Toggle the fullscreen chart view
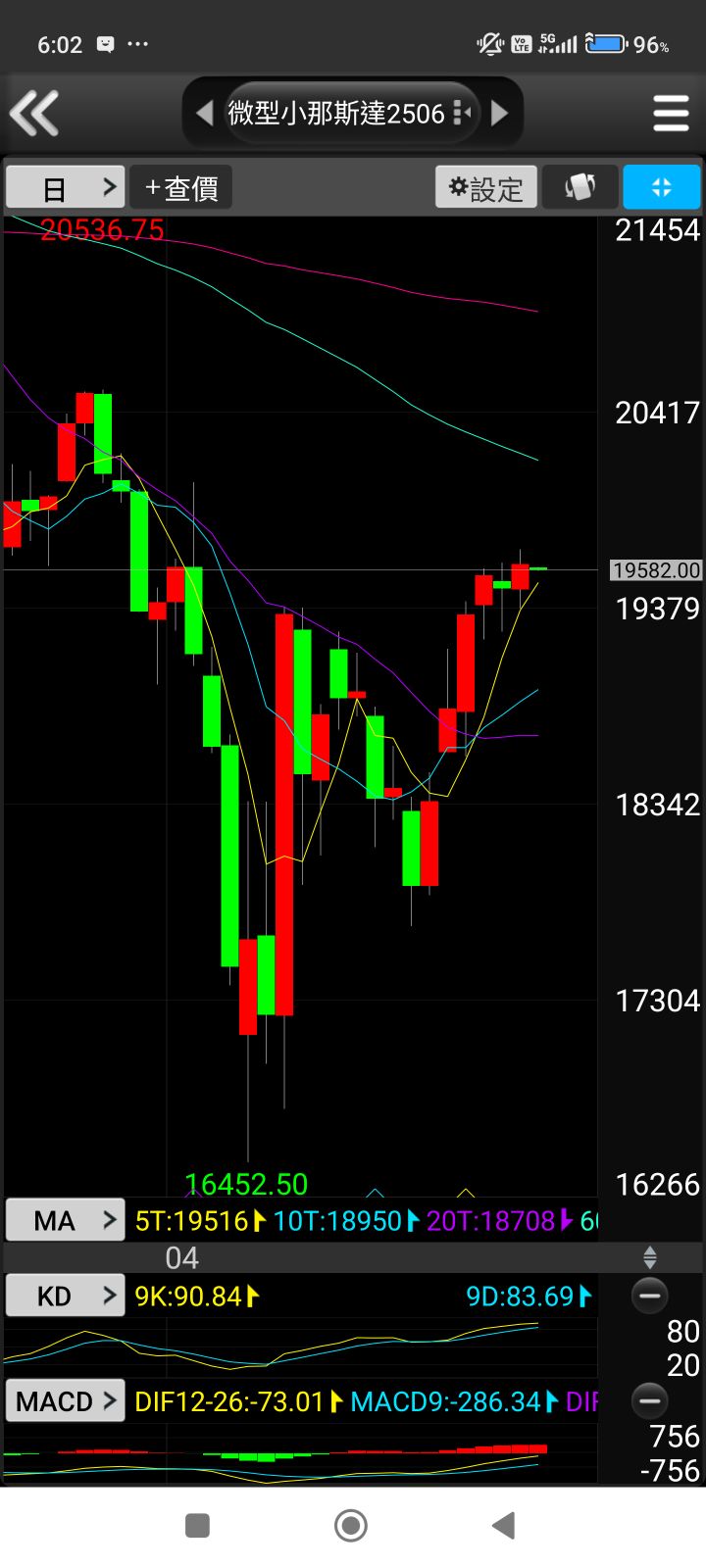This screenshot has width=706, height=1568. (x=661, y=187)
